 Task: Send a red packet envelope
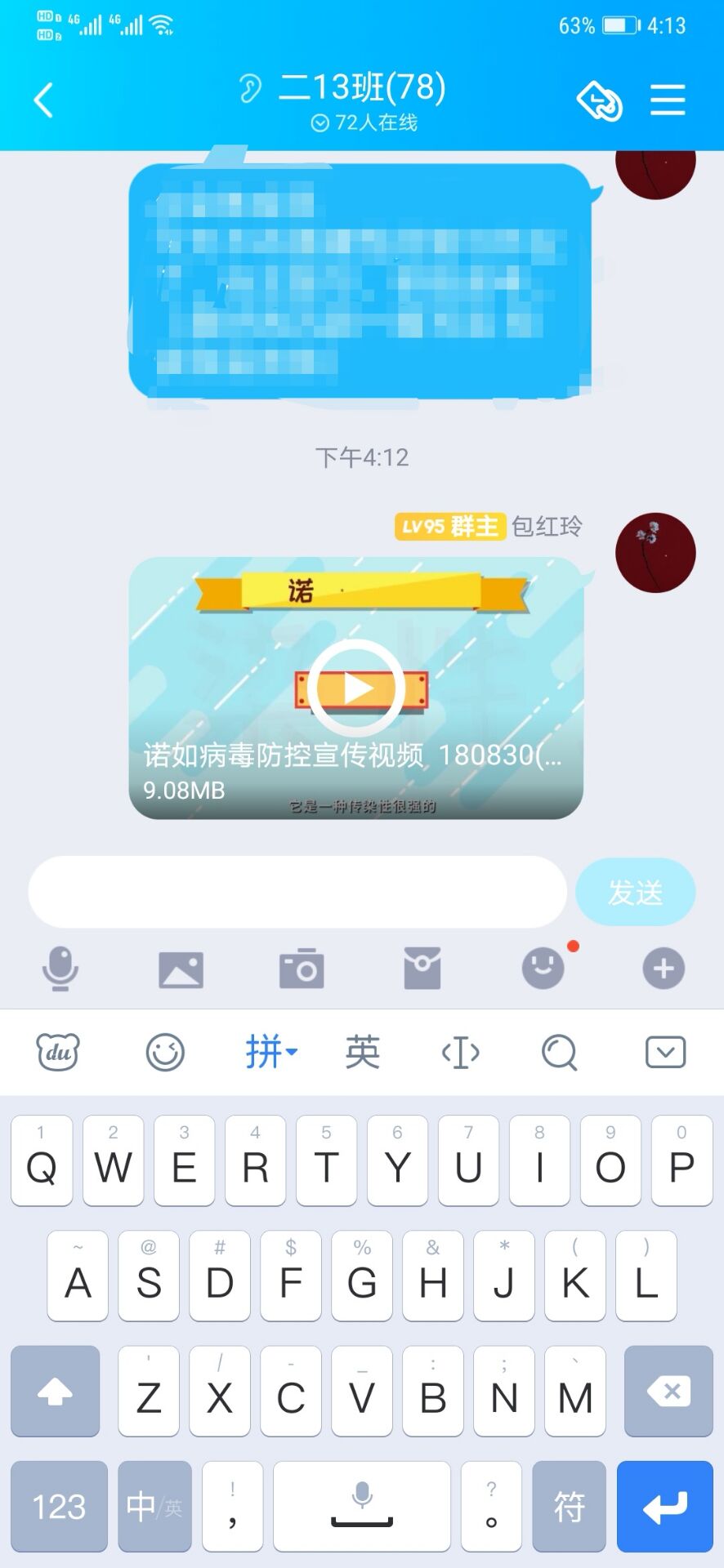click(422, 969)
